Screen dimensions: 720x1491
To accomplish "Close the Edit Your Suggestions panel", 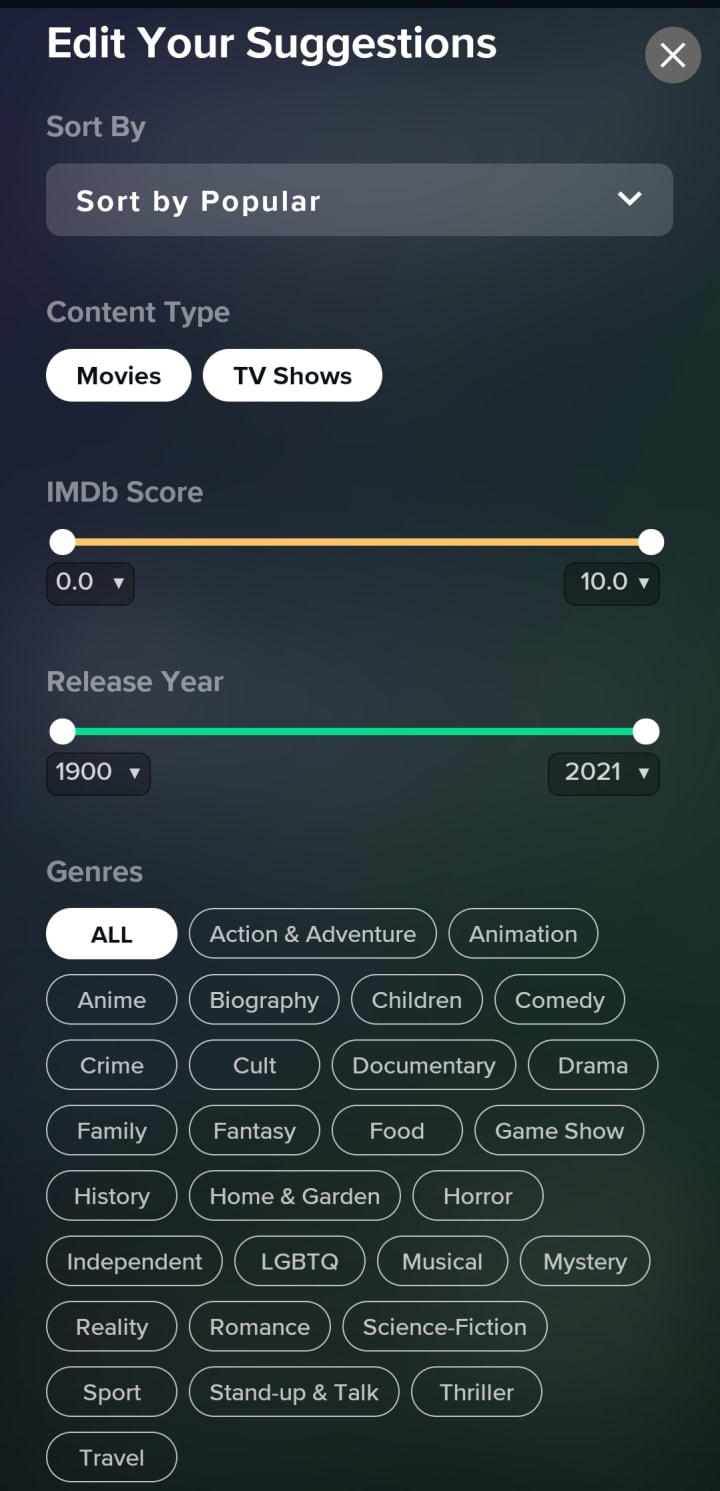I will (x=672, y=56).
